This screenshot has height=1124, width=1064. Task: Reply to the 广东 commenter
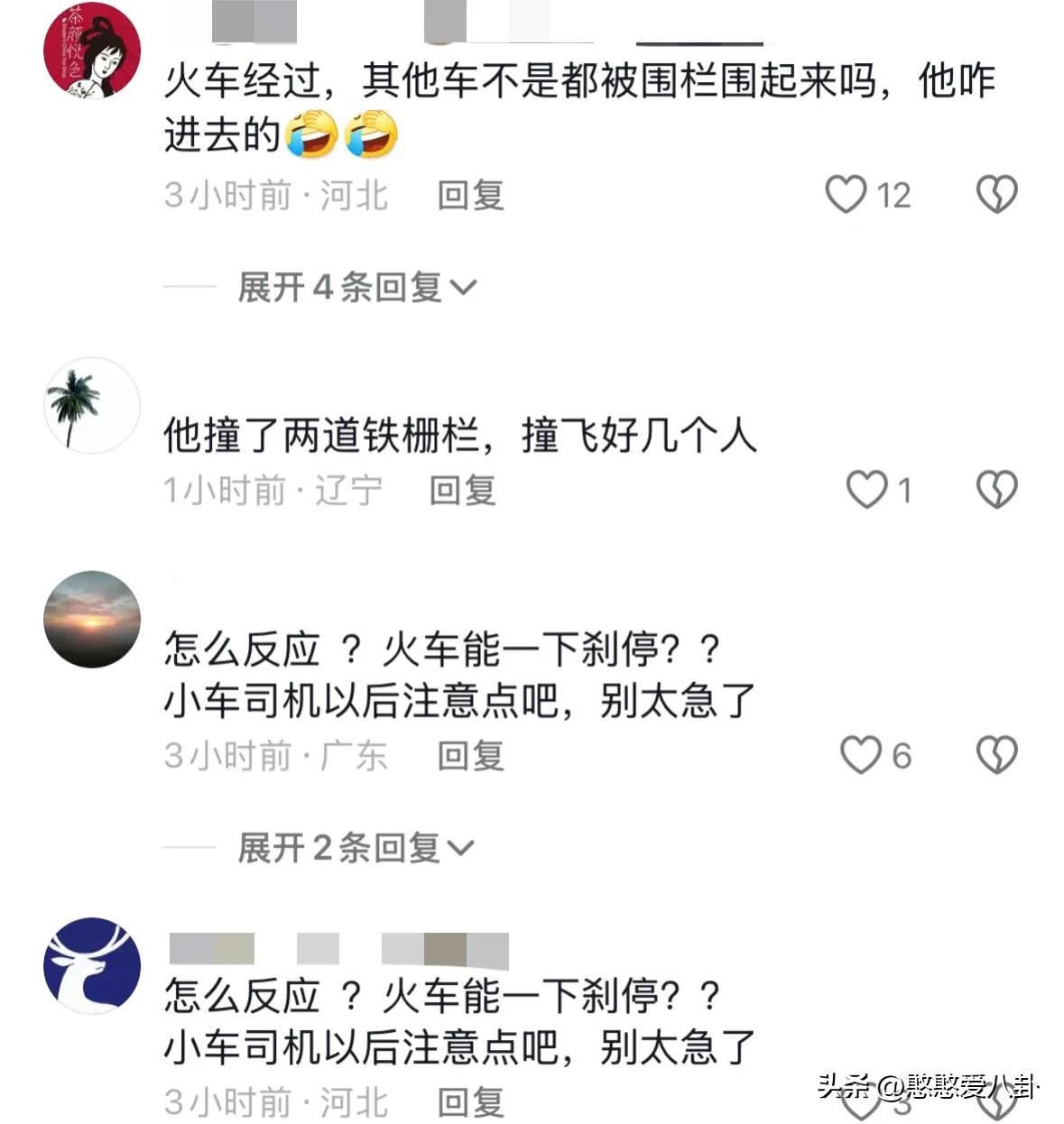pyautogui.click(x=470, y=756)
